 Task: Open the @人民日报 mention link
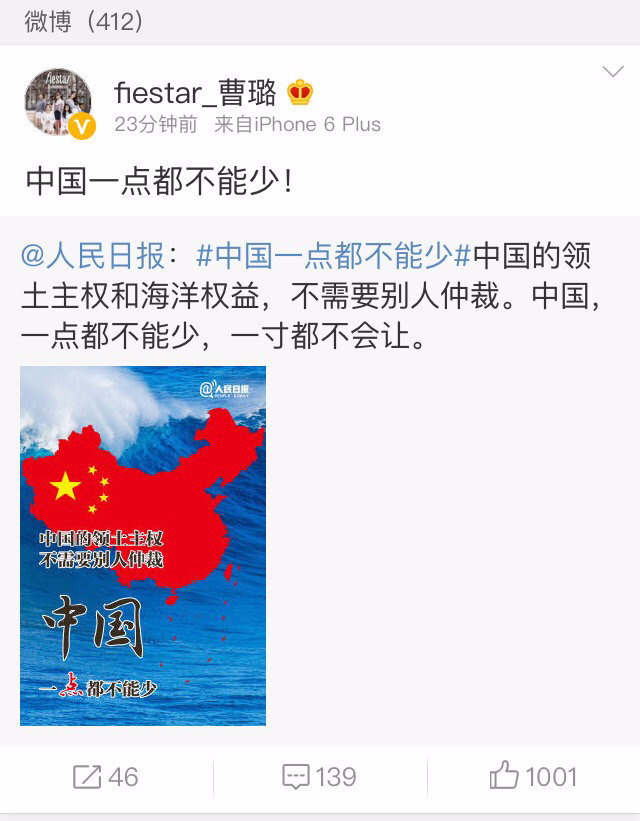[x=92, y=256]
